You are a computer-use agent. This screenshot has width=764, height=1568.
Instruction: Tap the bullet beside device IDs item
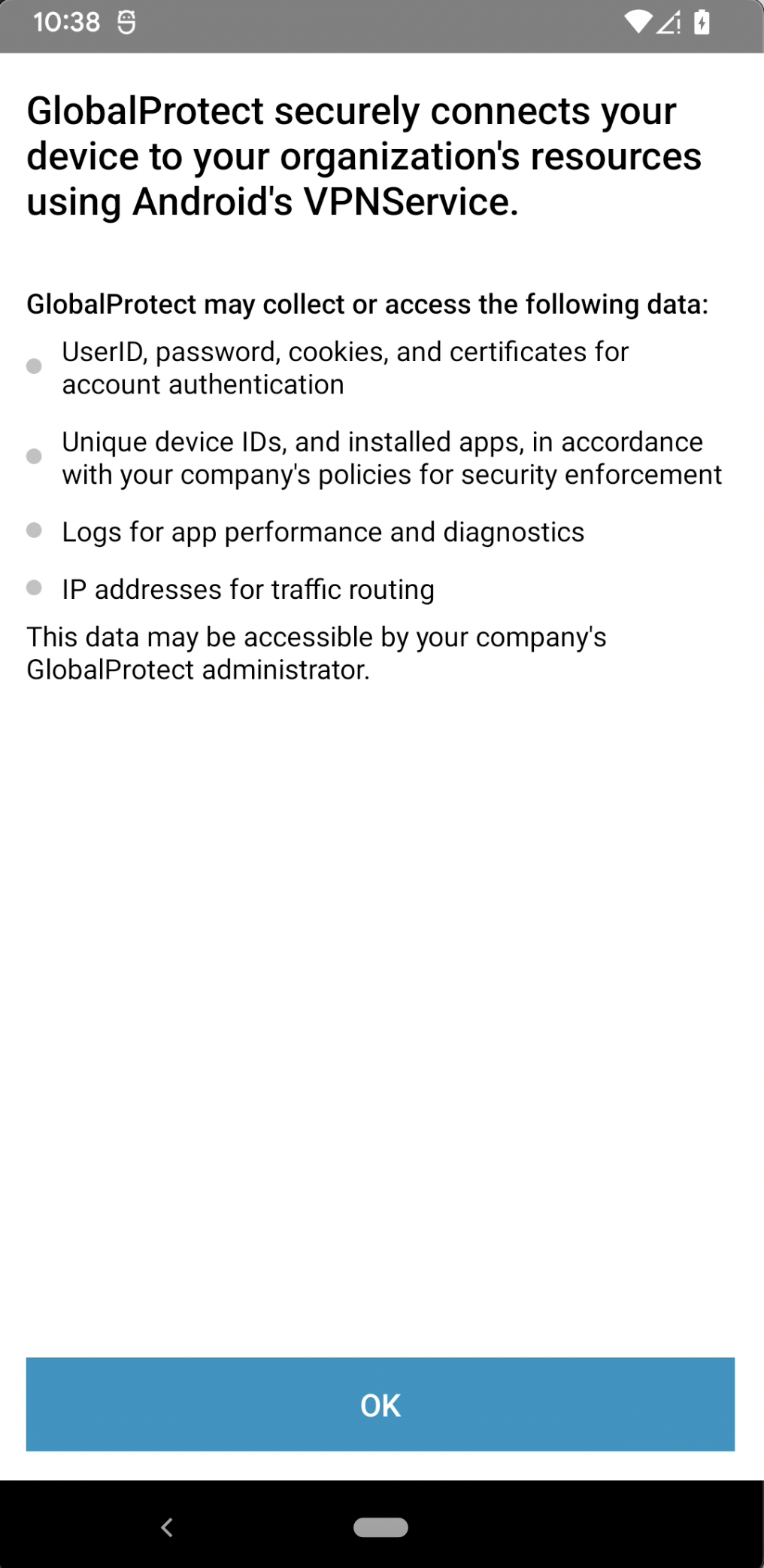coord(34,457)
